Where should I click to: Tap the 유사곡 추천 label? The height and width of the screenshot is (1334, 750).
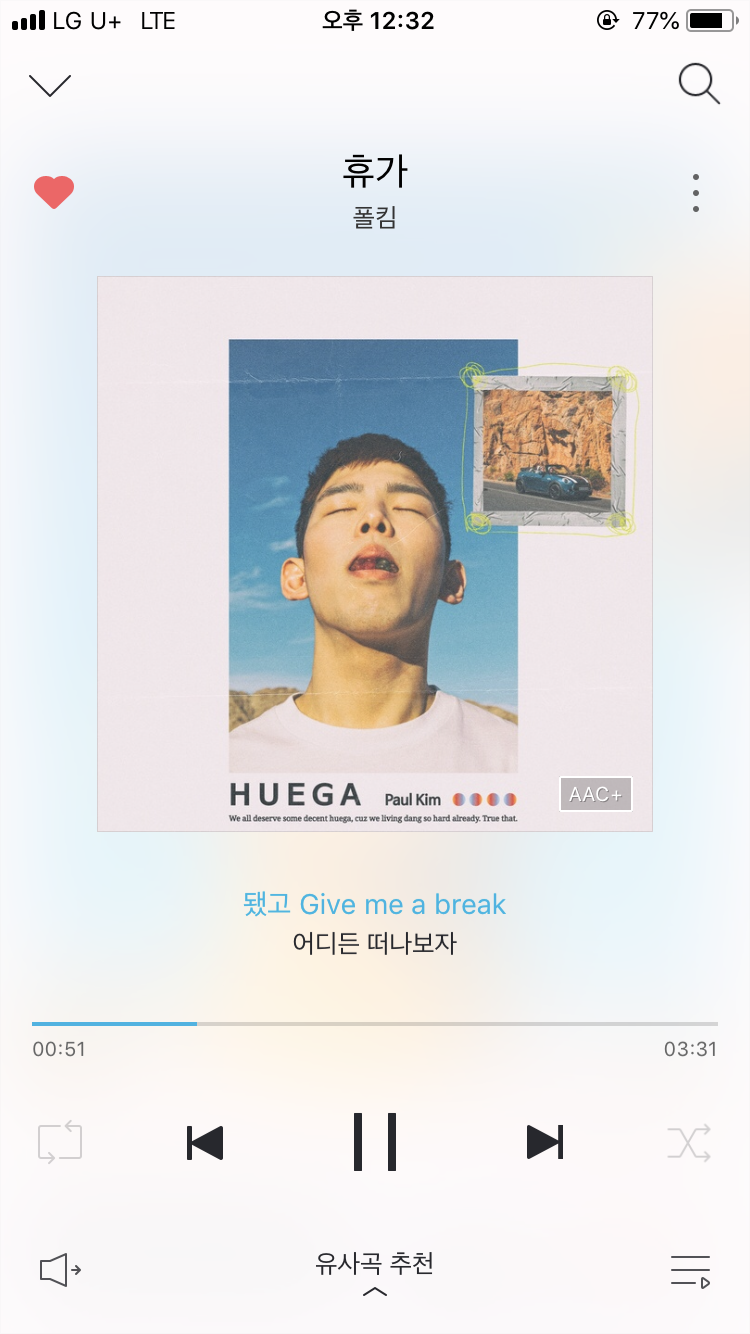(x=375, y=1263)
